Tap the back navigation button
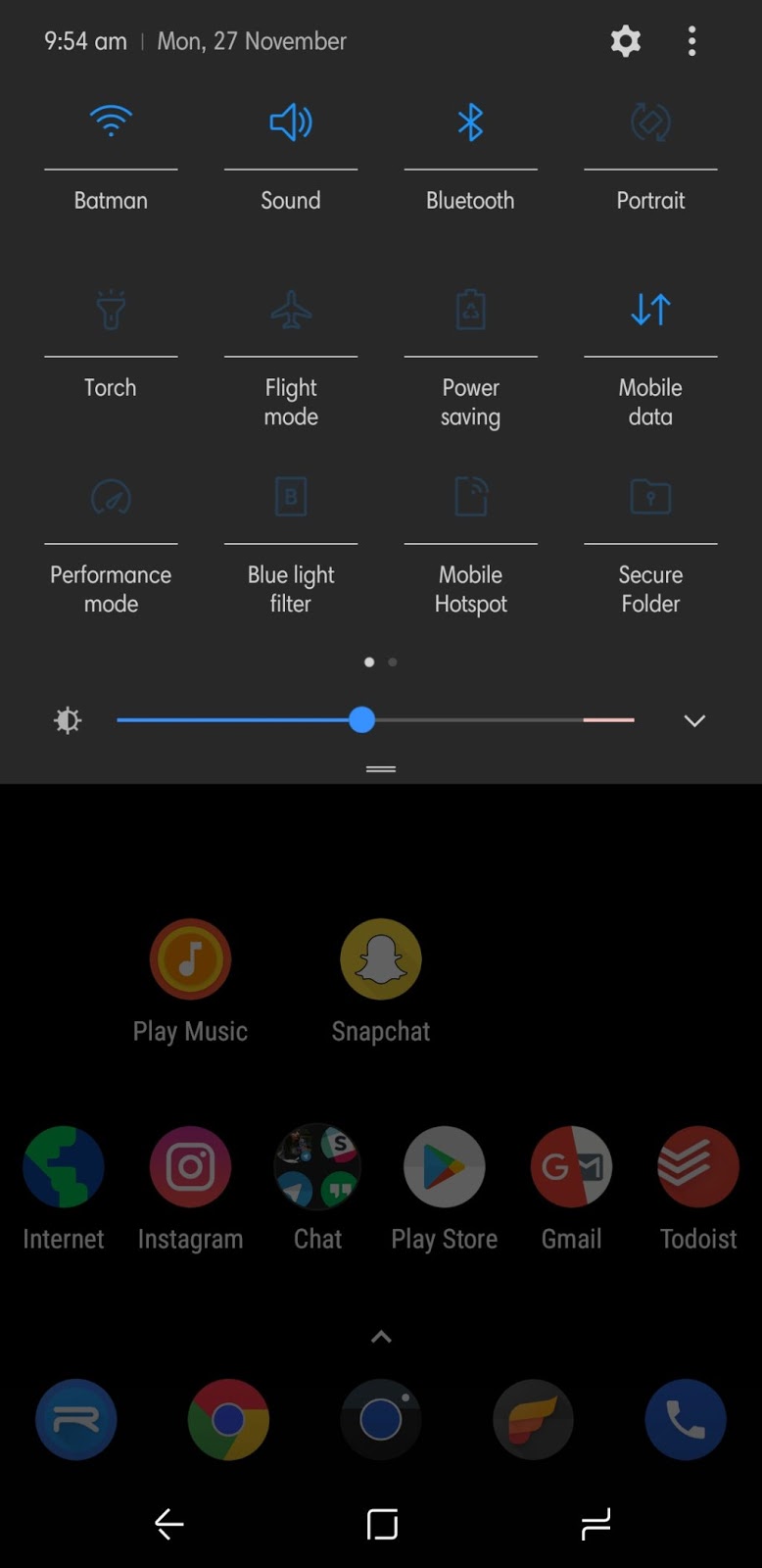 point(169,1524)
